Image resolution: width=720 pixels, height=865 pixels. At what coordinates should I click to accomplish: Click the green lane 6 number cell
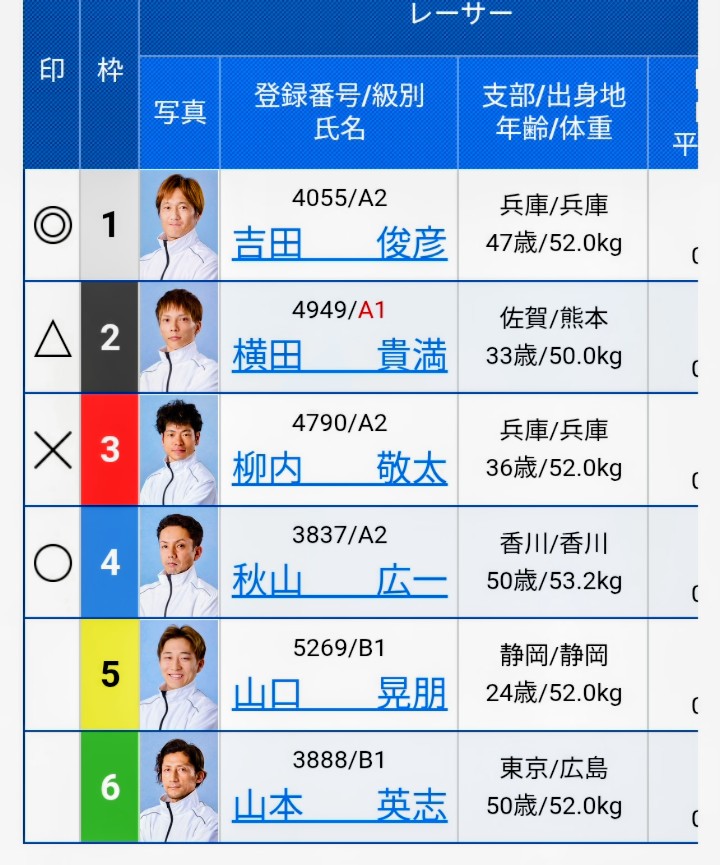pos(108,787)
